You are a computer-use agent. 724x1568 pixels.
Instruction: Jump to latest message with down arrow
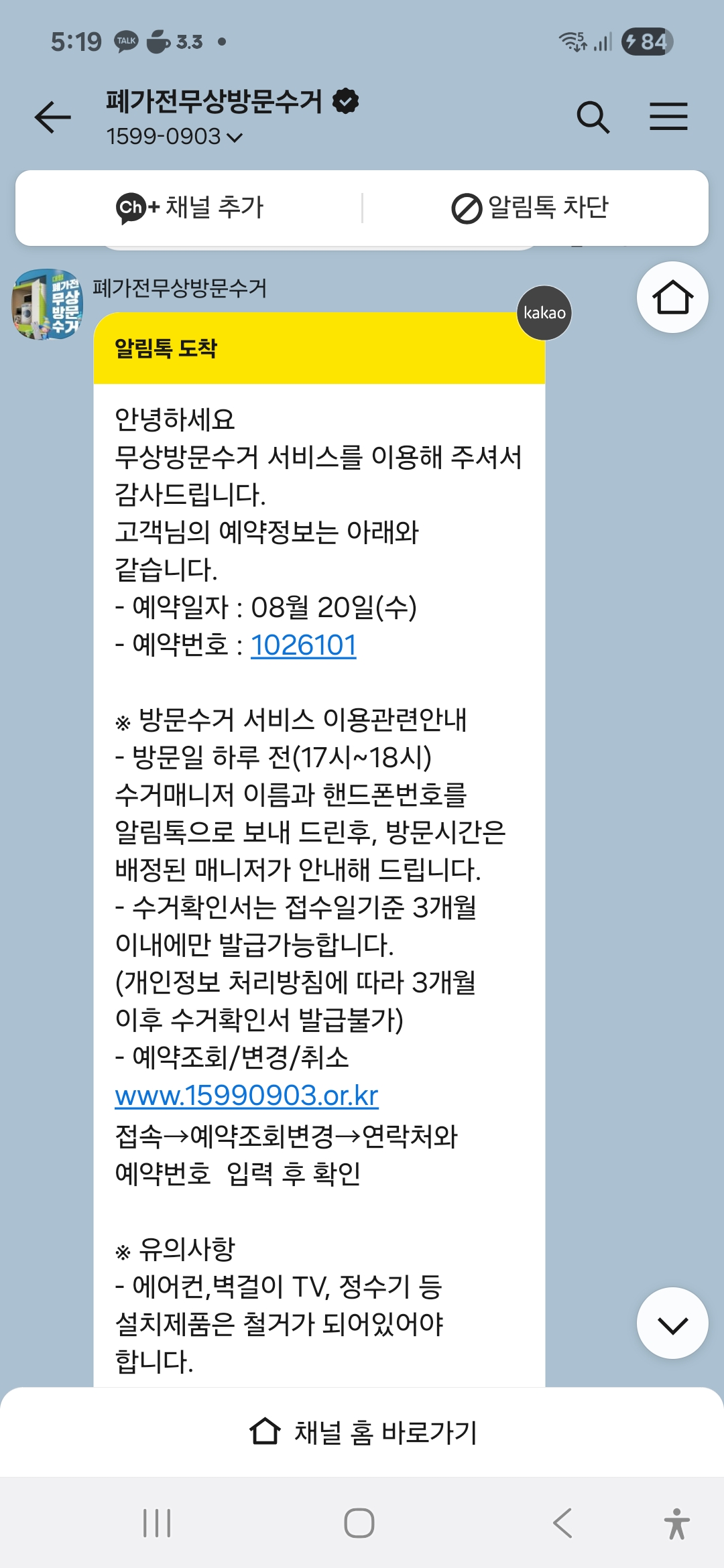click(672, 1323)
